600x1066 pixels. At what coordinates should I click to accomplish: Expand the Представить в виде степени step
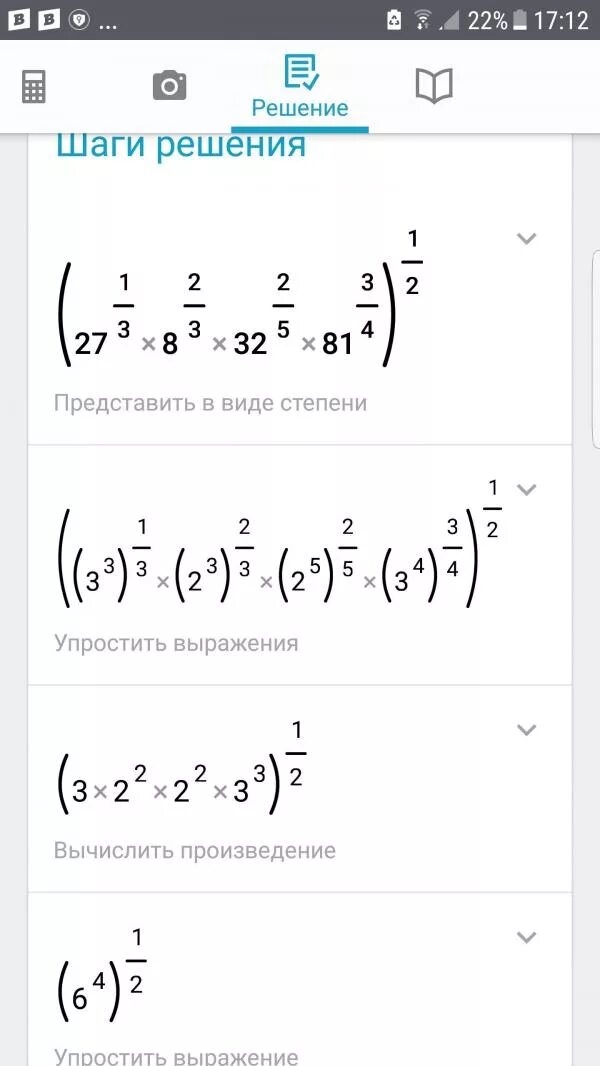pos(526,239)
